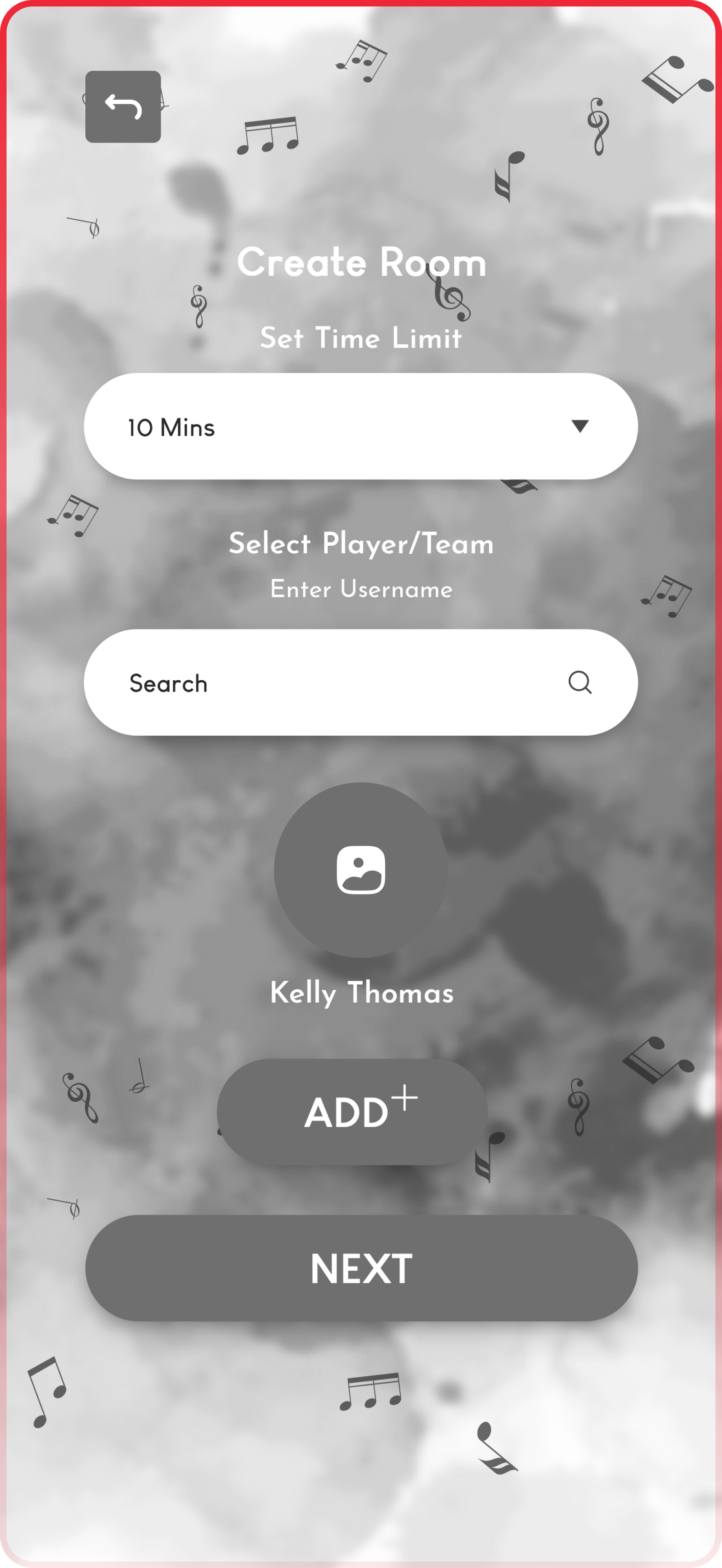Viewport: 722px width, 1568px height.
Task: Continue with the NEXT button
Action: [361, 1269]
